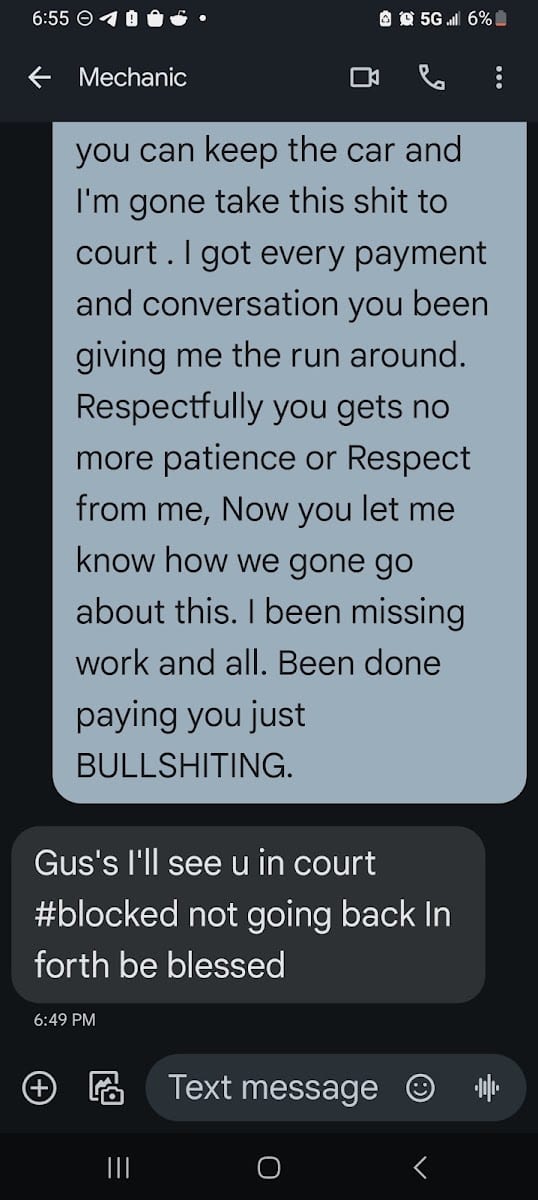Screen dimensions: 538x1200
Task: Open the plus attachment menu
Action: [39, 1087]
